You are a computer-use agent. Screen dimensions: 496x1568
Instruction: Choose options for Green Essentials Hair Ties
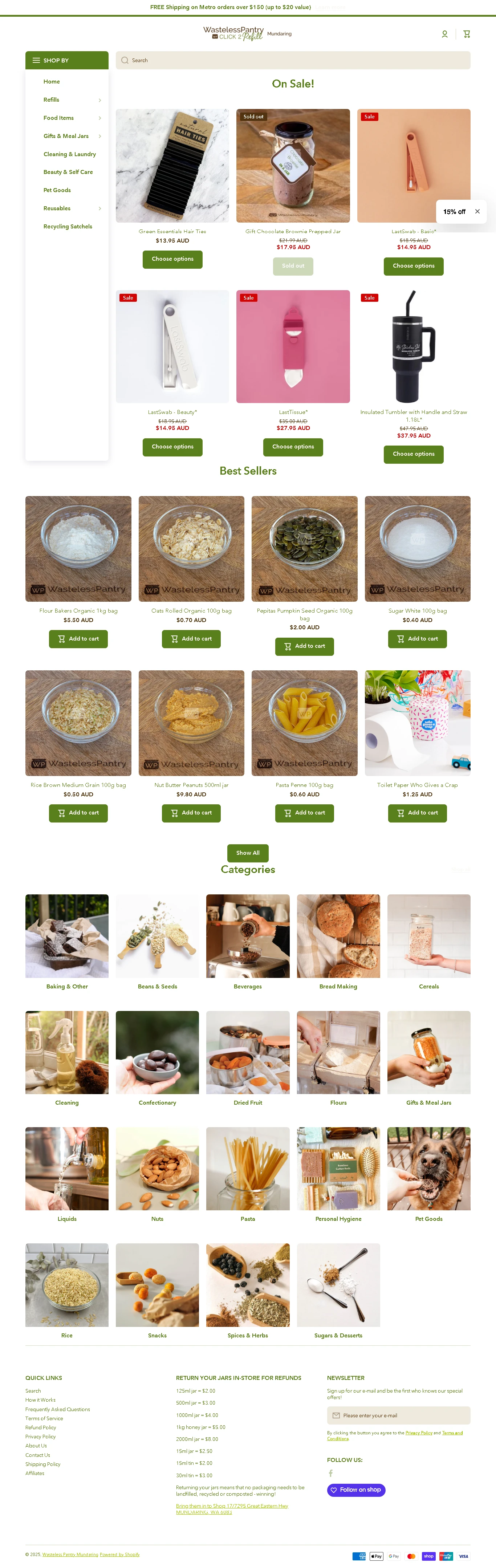point(172,259)
